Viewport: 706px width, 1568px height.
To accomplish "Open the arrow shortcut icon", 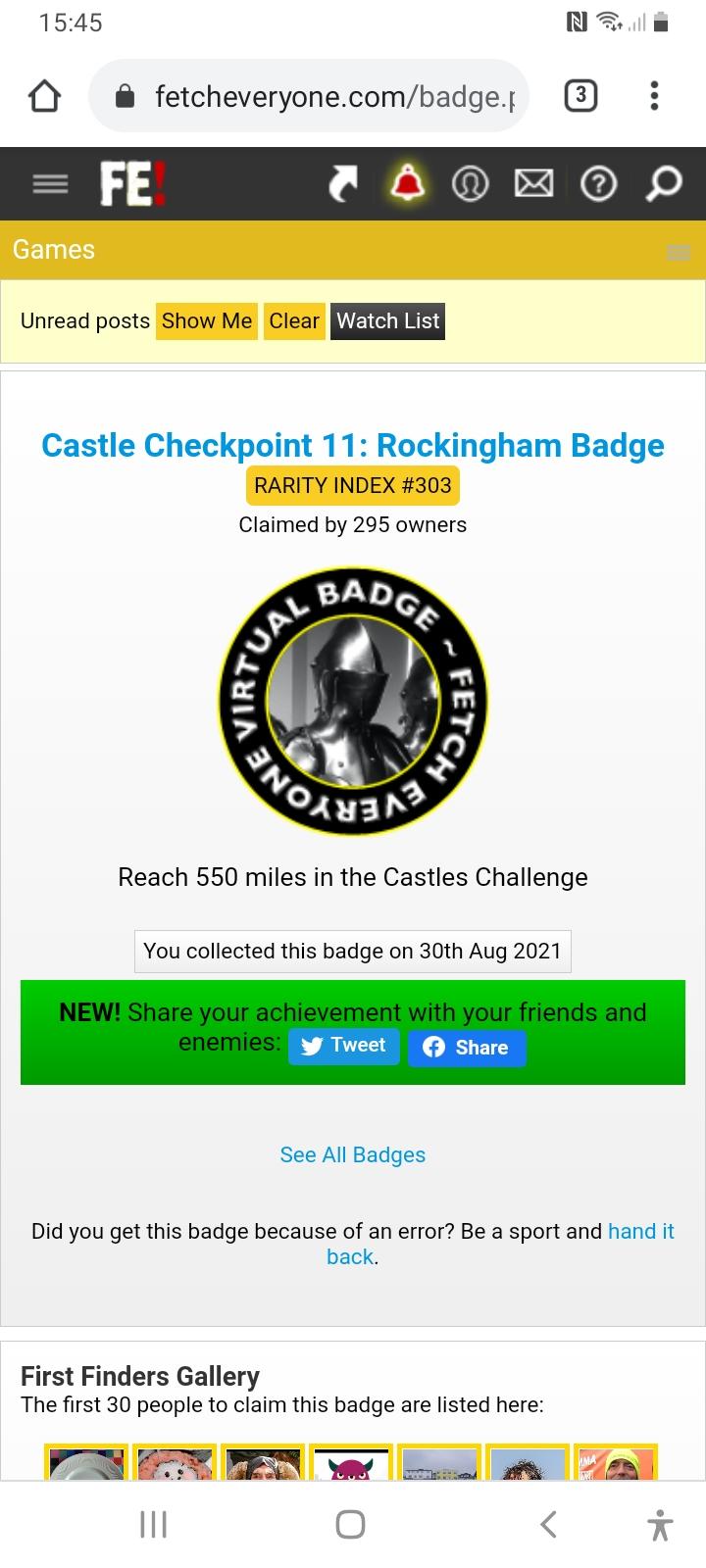I will tap(342, 183).
